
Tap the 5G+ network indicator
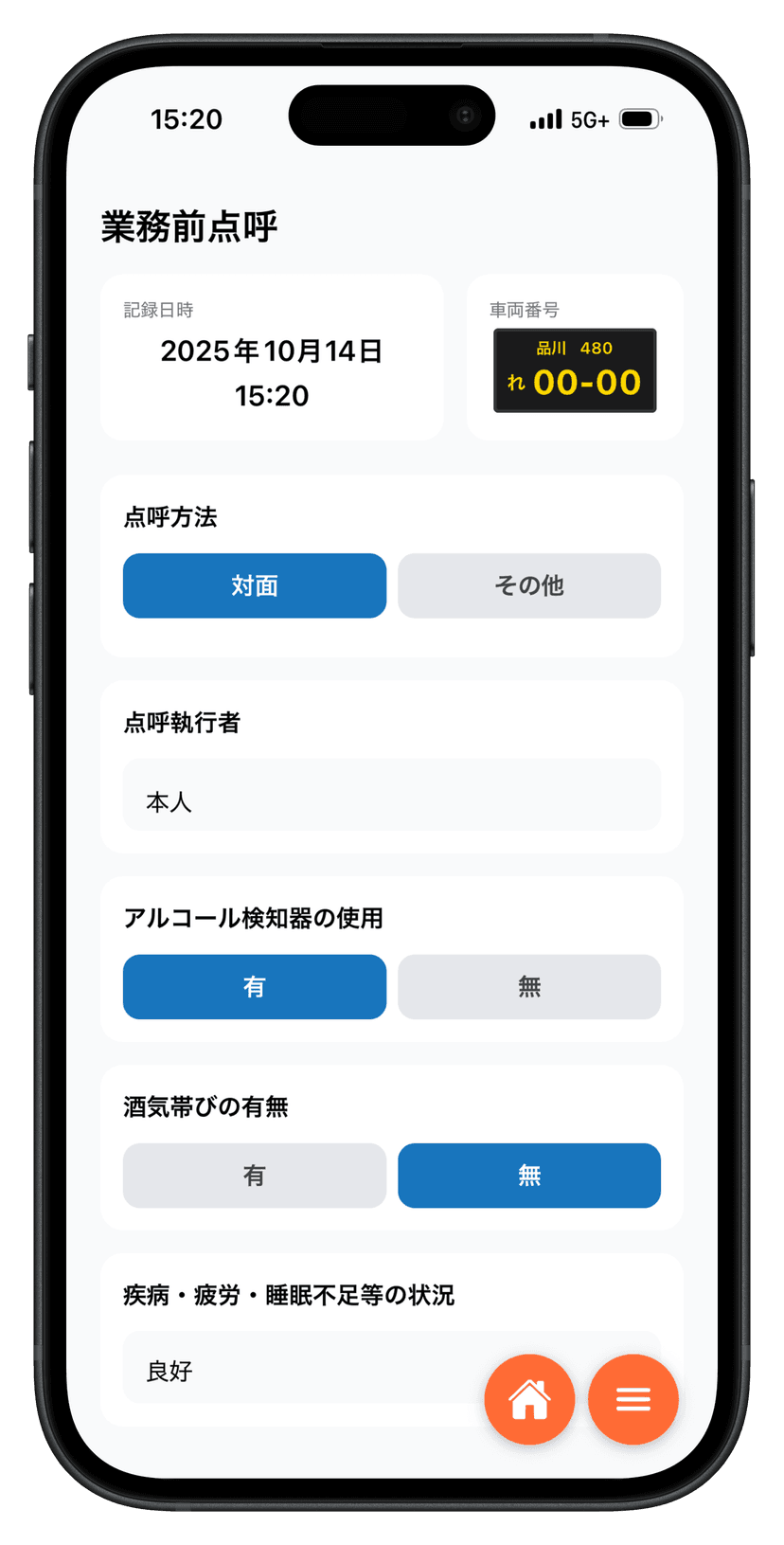pos(592,118)
